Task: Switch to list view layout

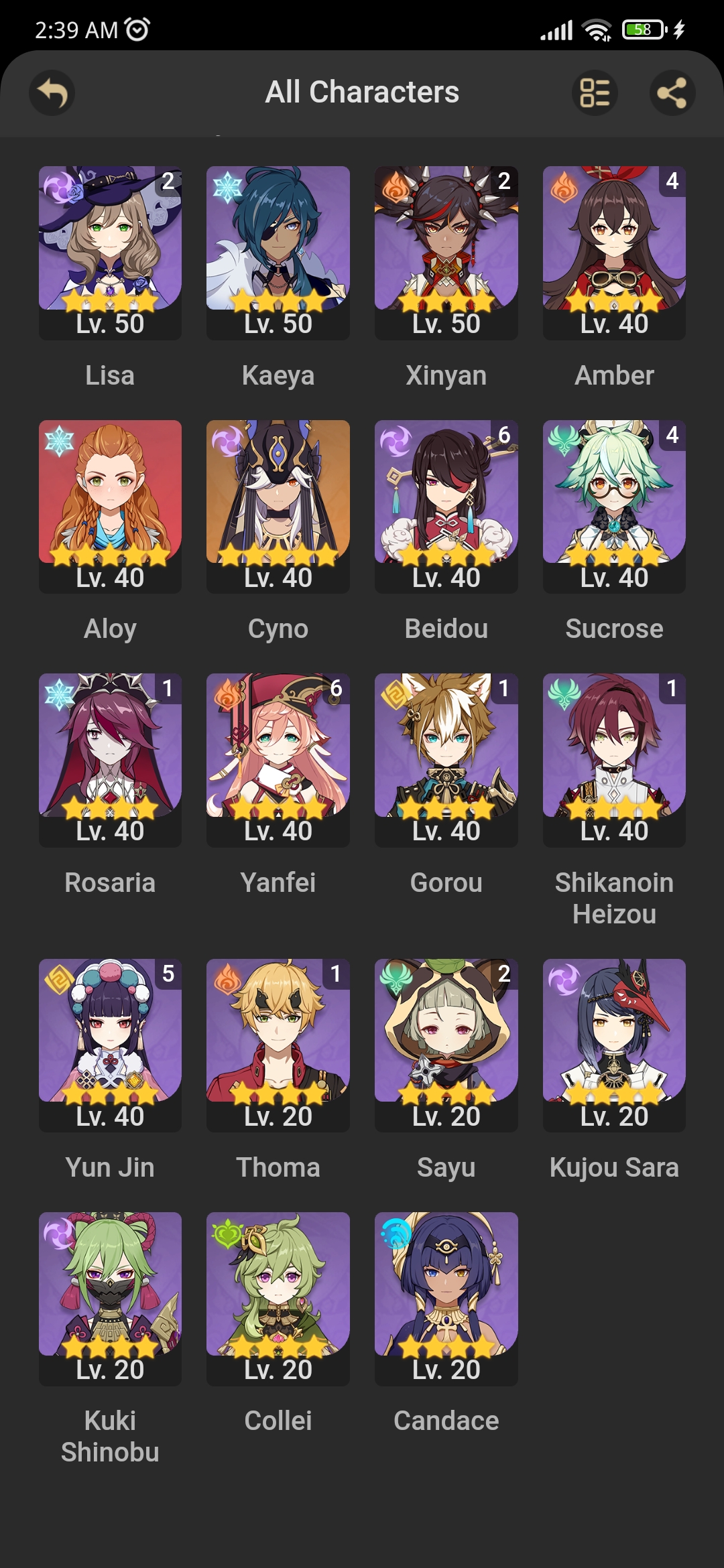Action: pos(595,92)
